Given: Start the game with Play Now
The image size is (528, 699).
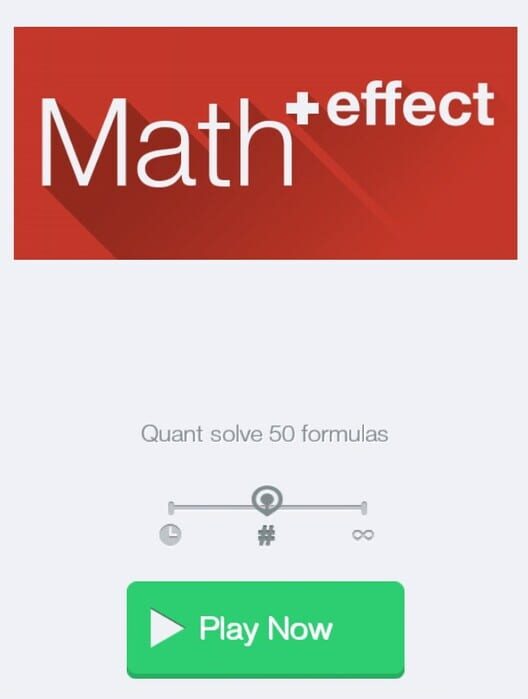Looking at the screenshot, I should (265, 629).
